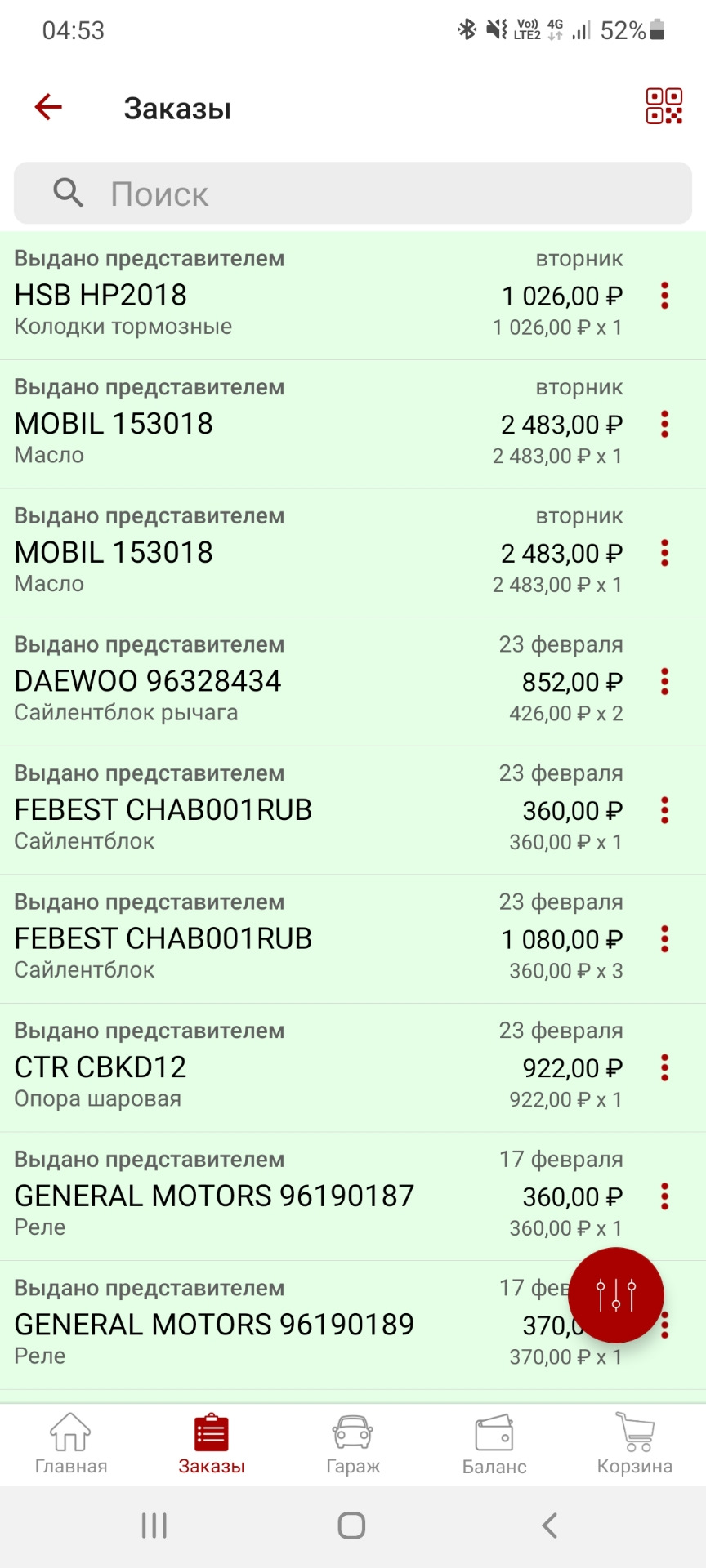Go to the Гараж tab
The width and height of the screenshot is (706, 1568).
[353, 1444]
